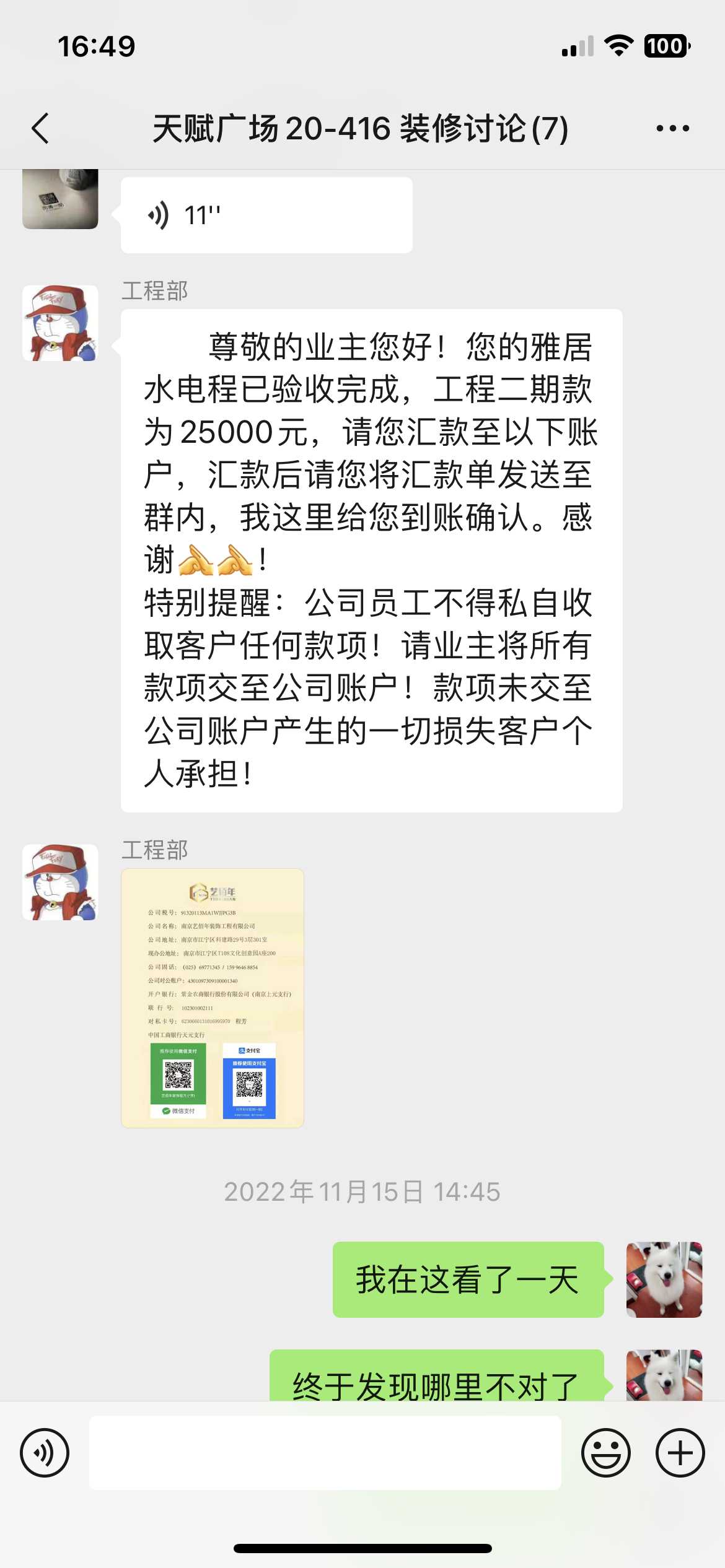Open the emoji sticker panel

point(605,1452)
